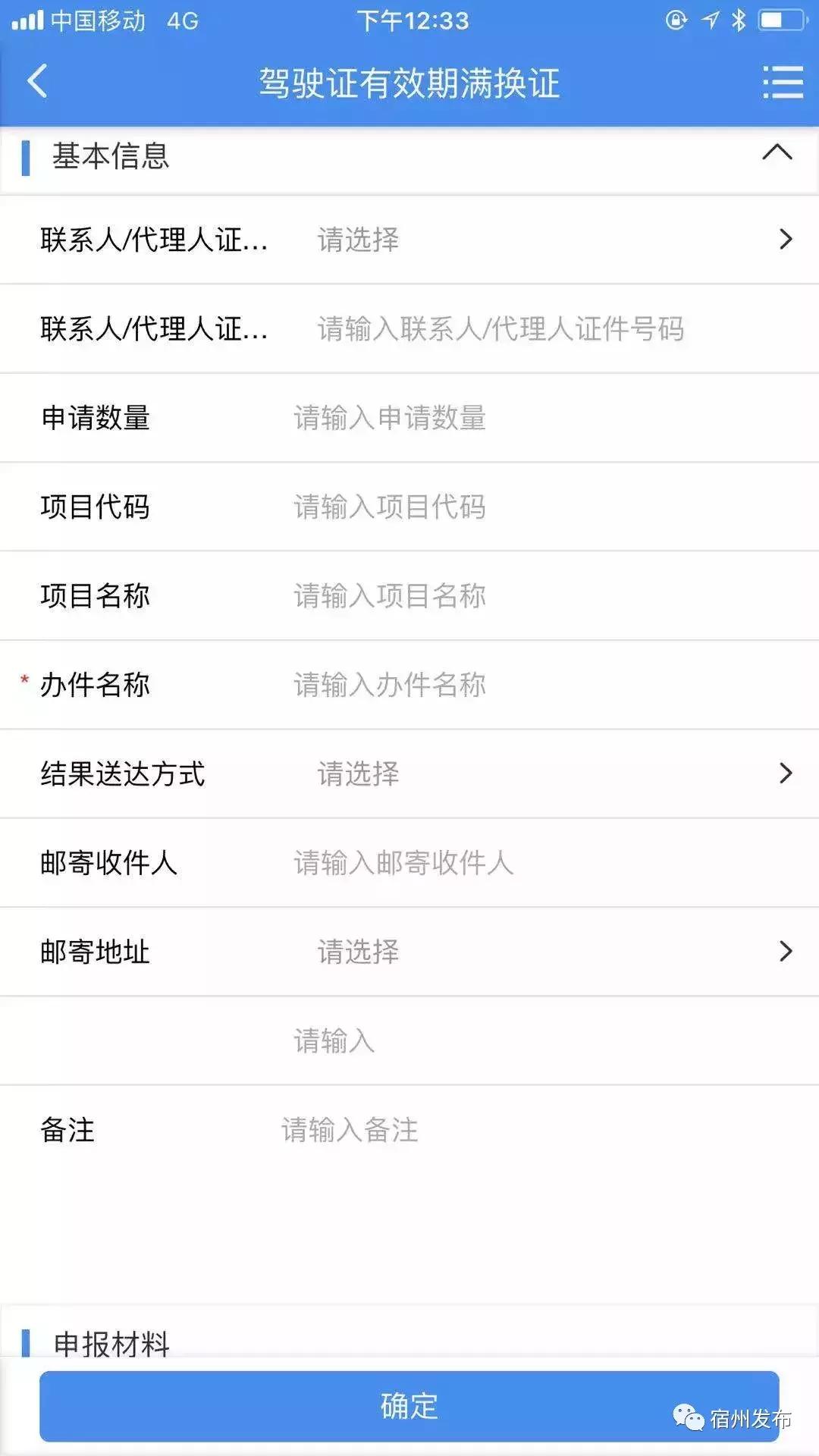
Task: Open the list menu at top right
Action: click(783, 83)
